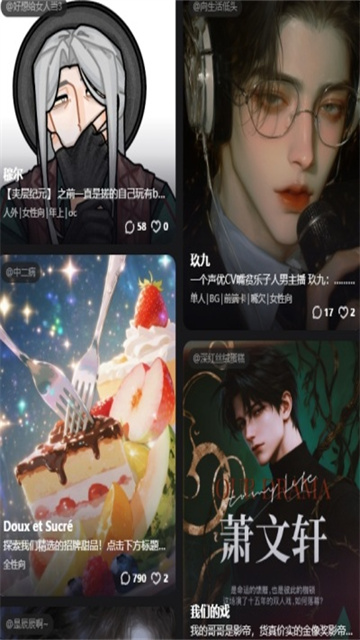
Task: Open the 玖九 voice actor card
Action: click(x=271, y=165)
